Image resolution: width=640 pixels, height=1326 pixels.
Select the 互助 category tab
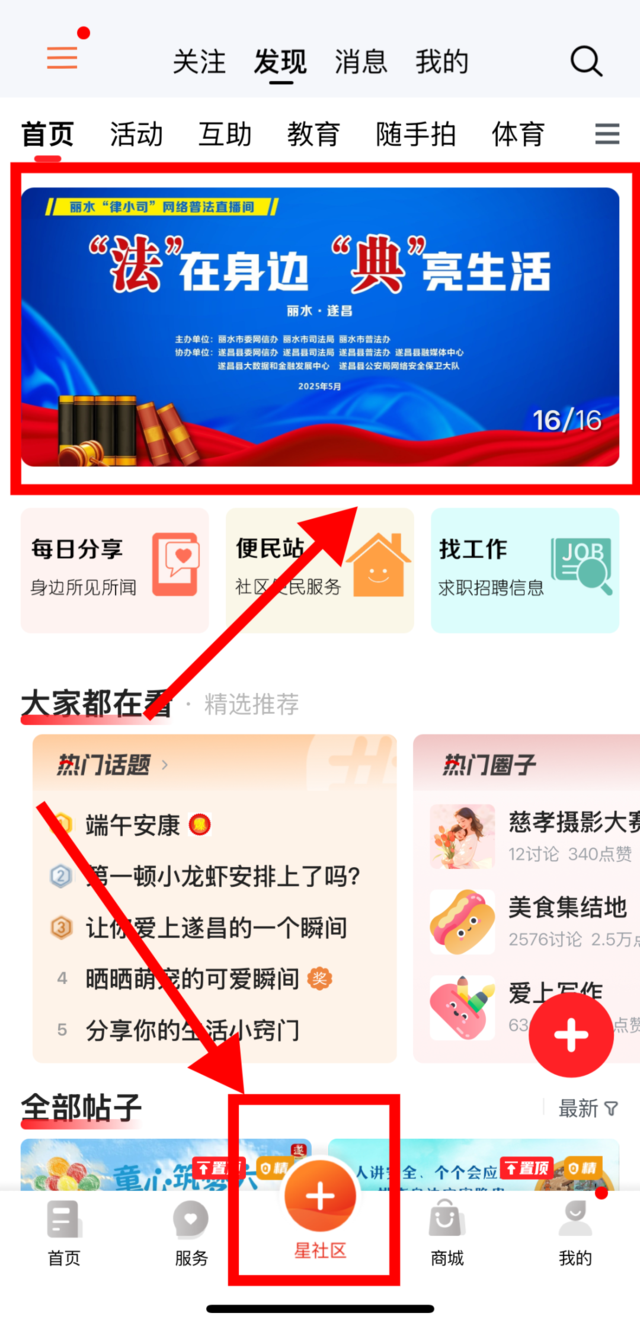pos(225,134)
